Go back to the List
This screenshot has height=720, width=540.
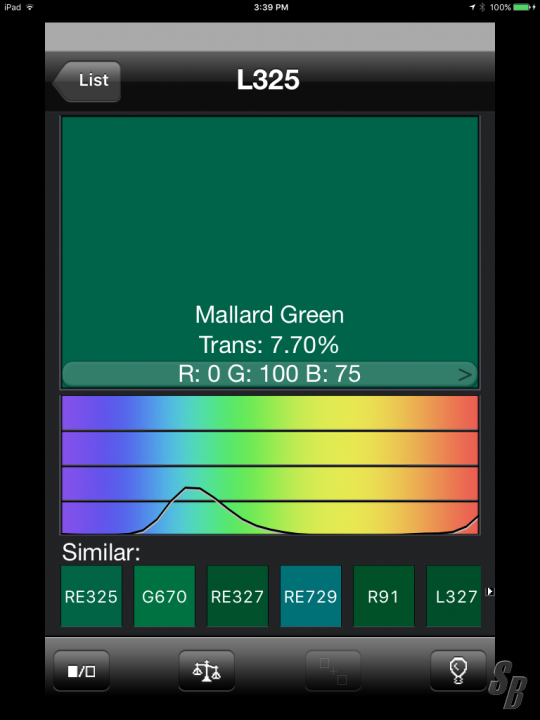[87, 81]
